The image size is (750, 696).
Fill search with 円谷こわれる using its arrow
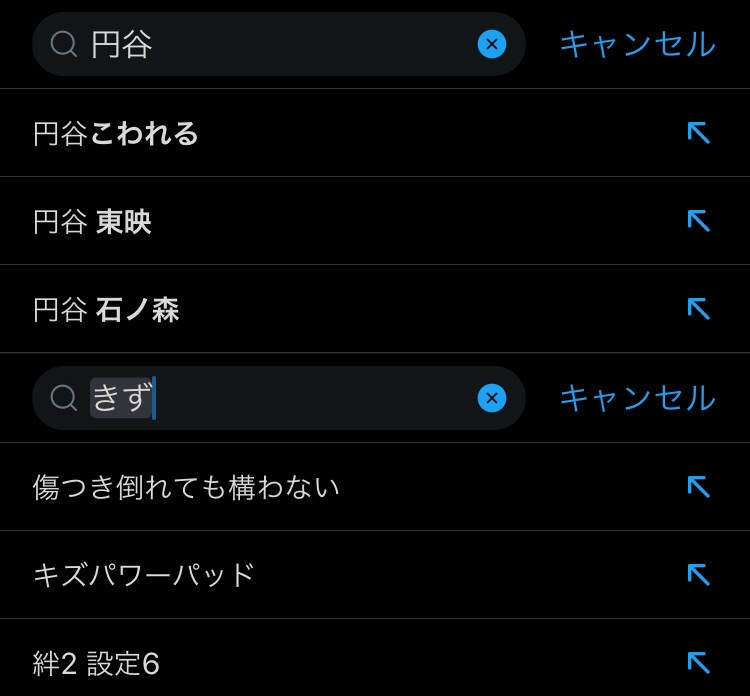click(x=698, y=133)
